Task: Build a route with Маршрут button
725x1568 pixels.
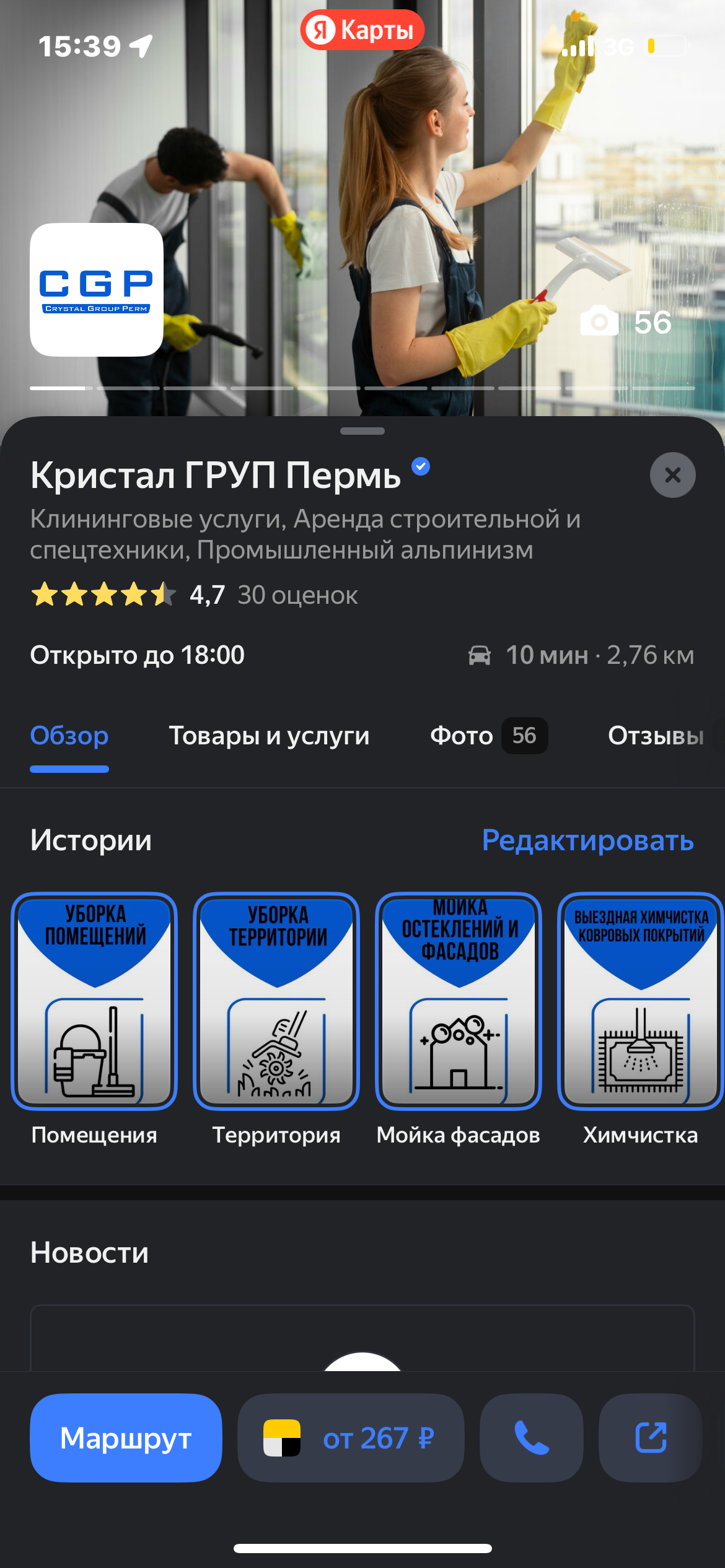Action: click(126, 1438)
